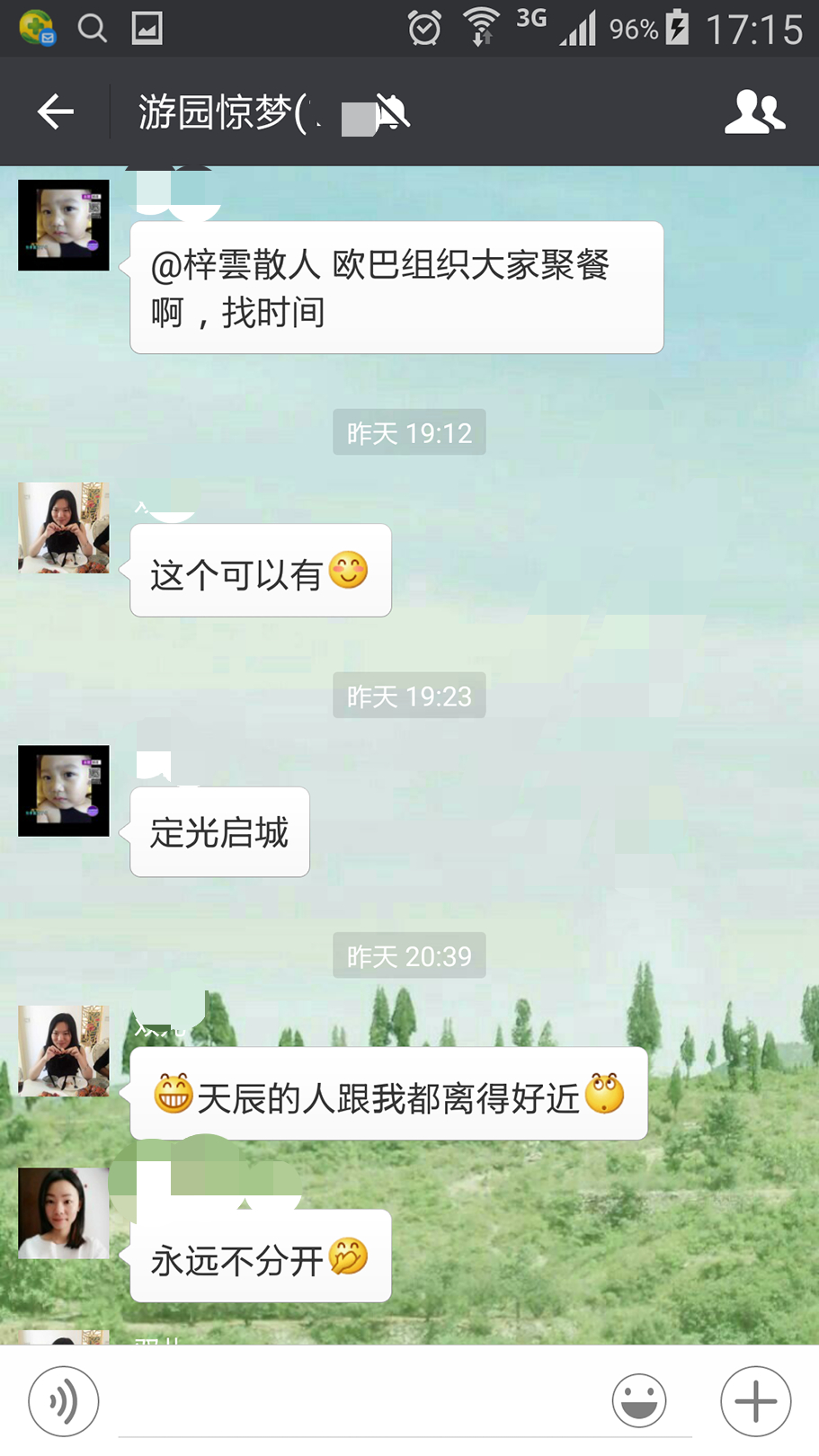
Task: Switch to voice message input
Action: click(64, 1401)
